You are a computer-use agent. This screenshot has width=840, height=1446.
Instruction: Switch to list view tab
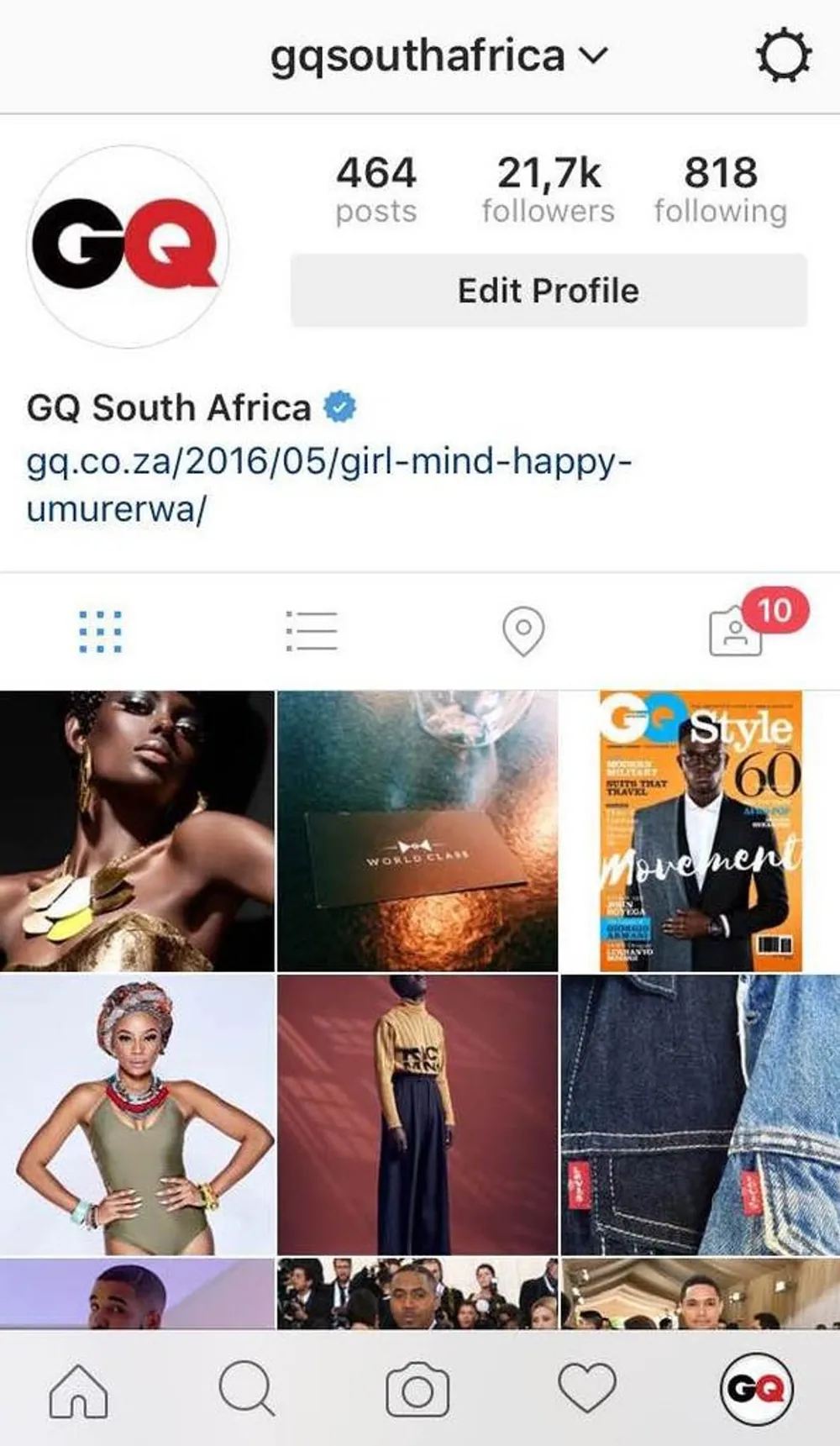point(312,631)
